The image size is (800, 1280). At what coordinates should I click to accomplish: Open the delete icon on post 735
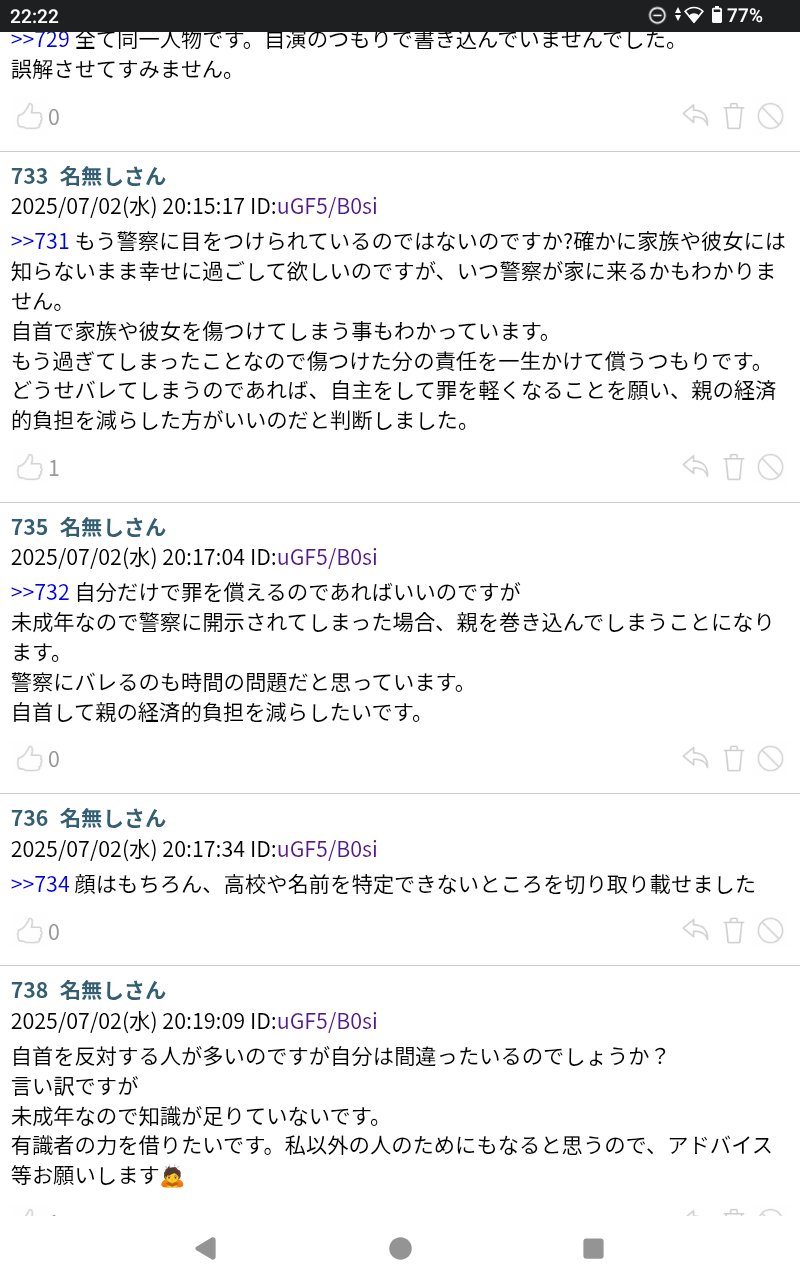click(735, 758)
